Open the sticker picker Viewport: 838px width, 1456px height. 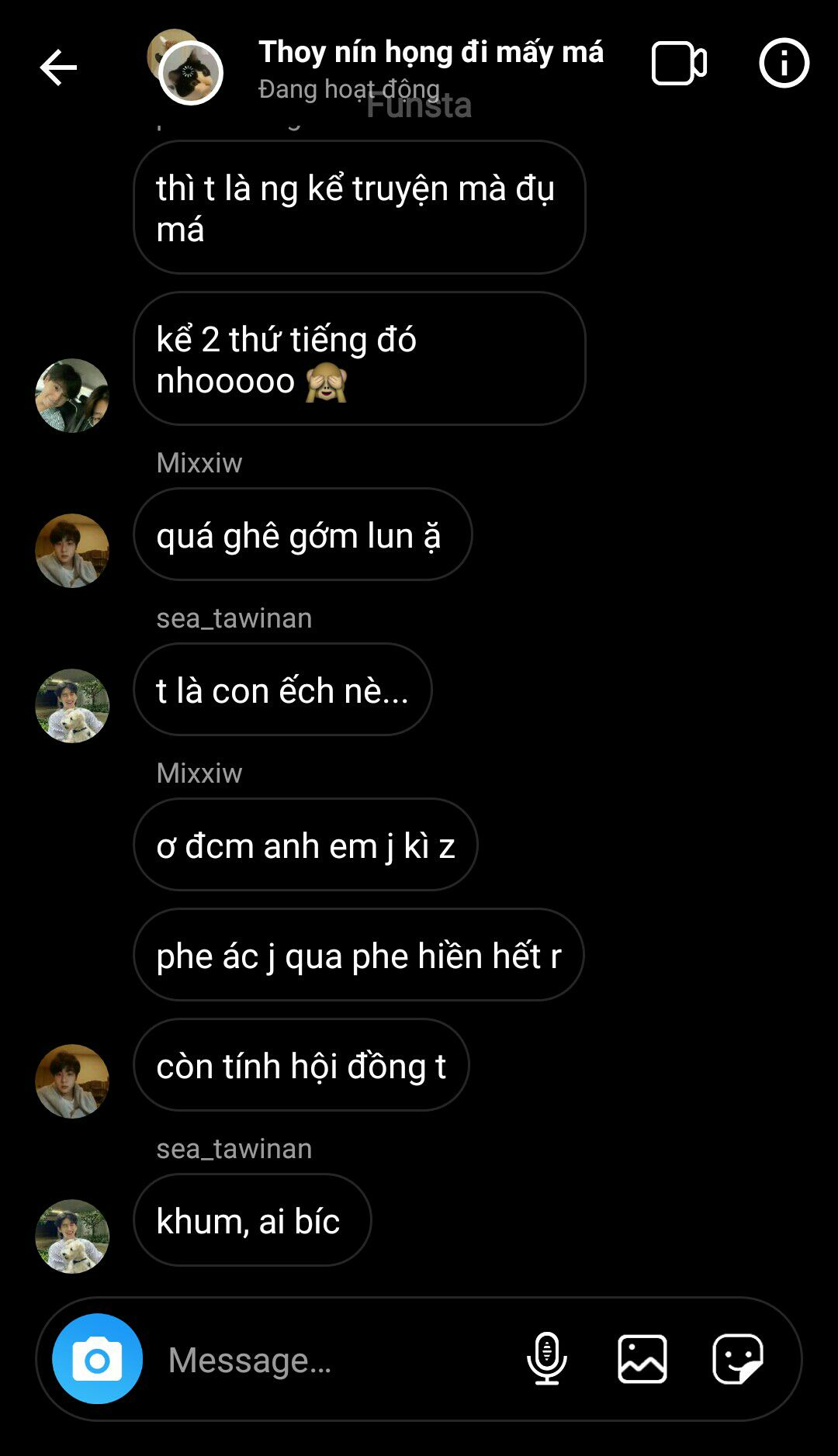click(738, 1359)
